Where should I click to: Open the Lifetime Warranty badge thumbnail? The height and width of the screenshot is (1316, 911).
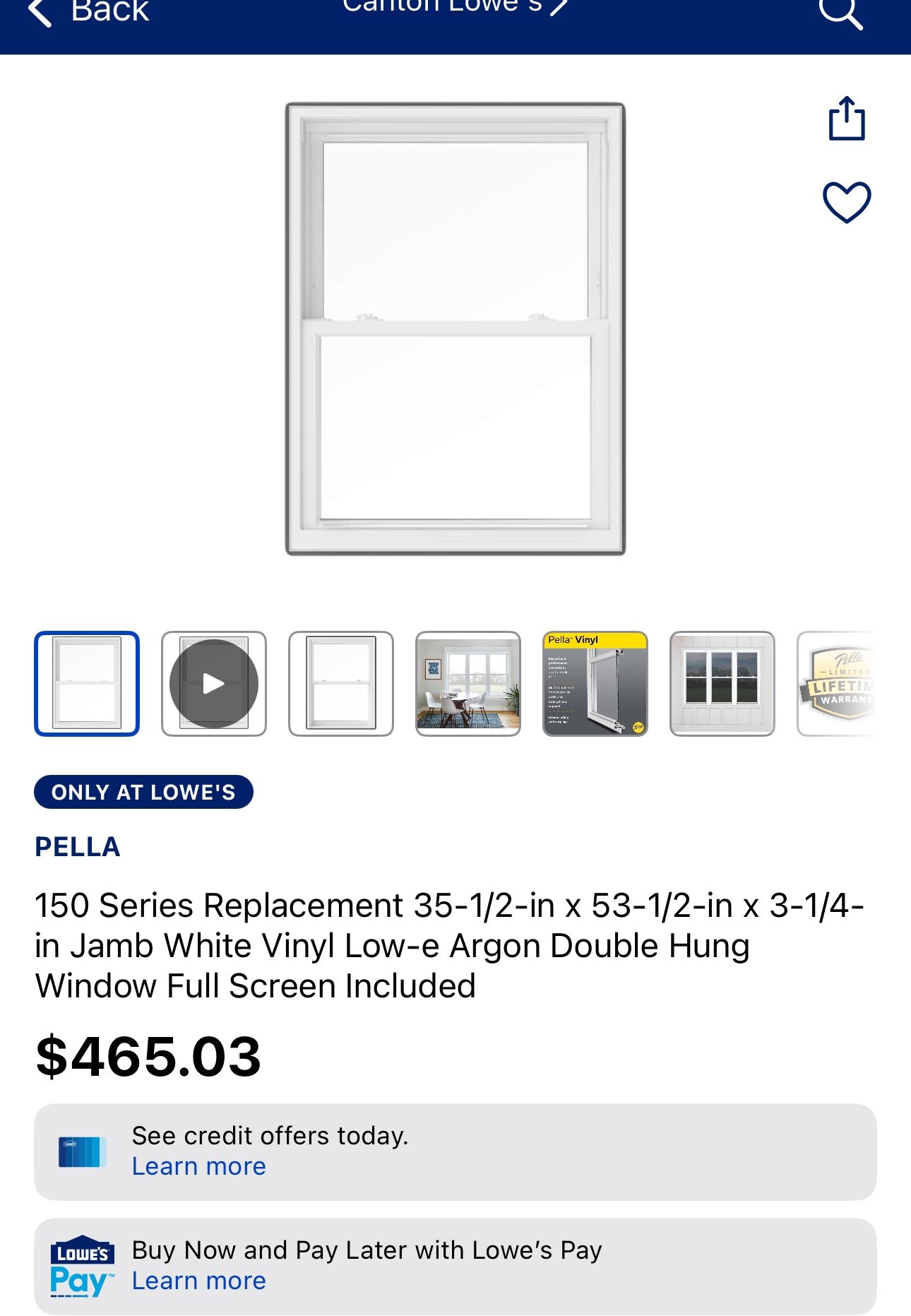coord(838,684)
